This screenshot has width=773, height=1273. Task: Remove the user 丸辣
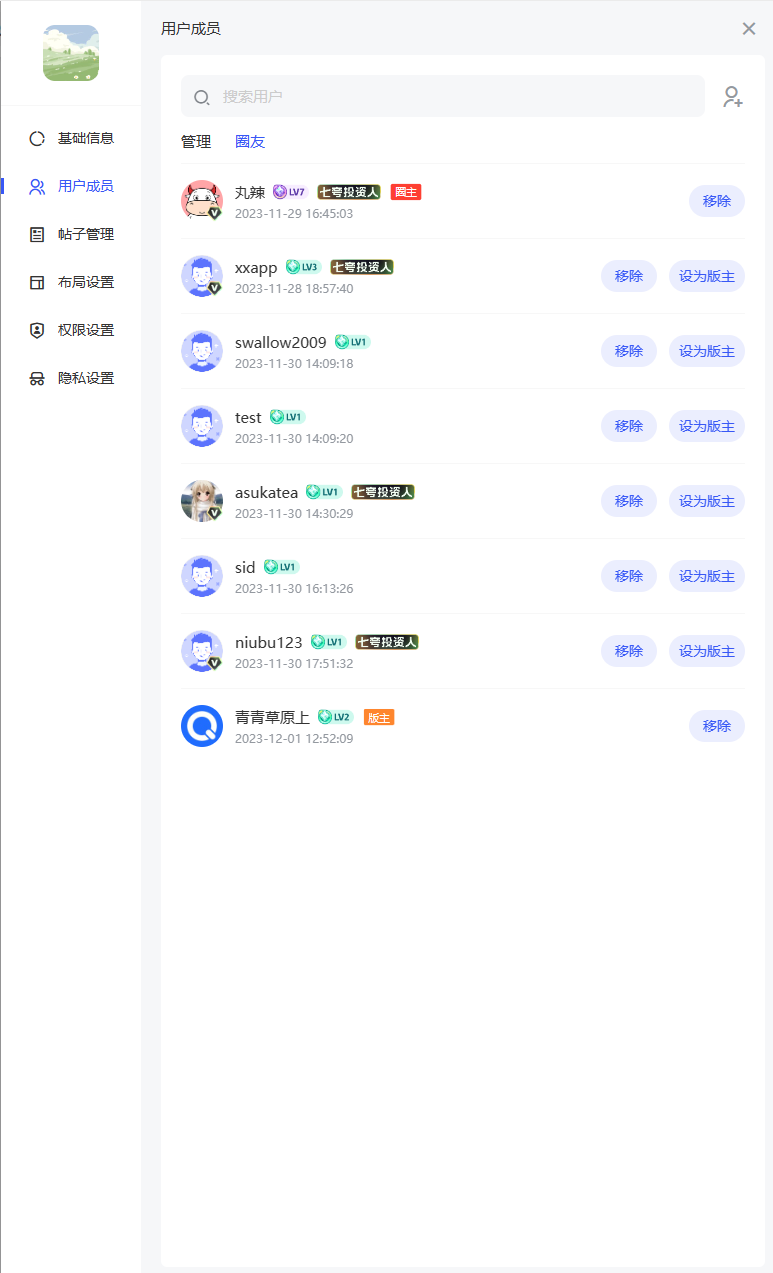pos(716,201)
